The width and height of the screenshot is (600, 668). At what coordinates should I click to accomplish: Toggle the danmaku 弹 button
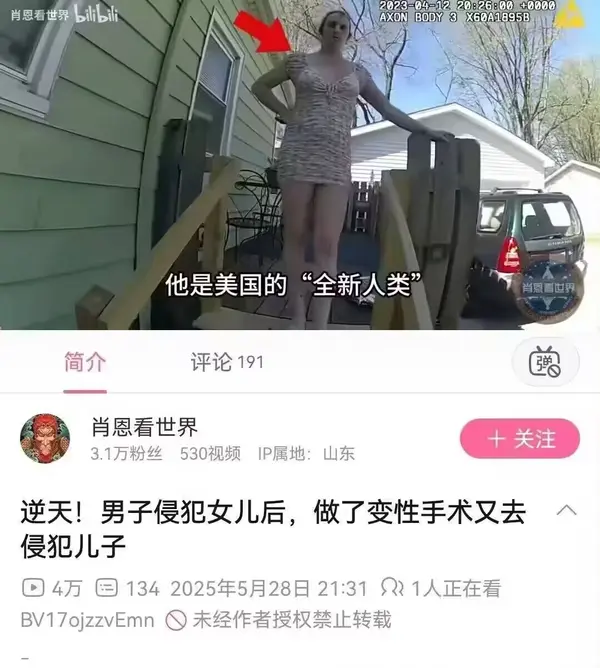[x=545, y=362]
